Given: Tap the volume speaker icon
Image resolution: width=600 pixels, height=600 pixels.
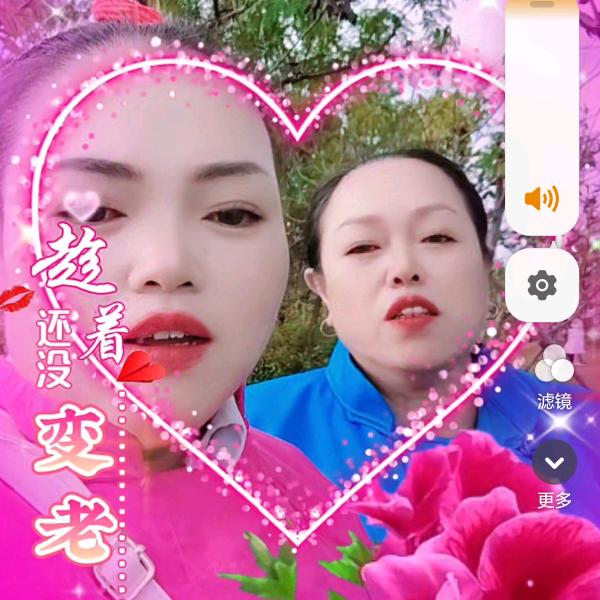Looking at the screenshot, I should pyautogui.click(x=541, y=199).
